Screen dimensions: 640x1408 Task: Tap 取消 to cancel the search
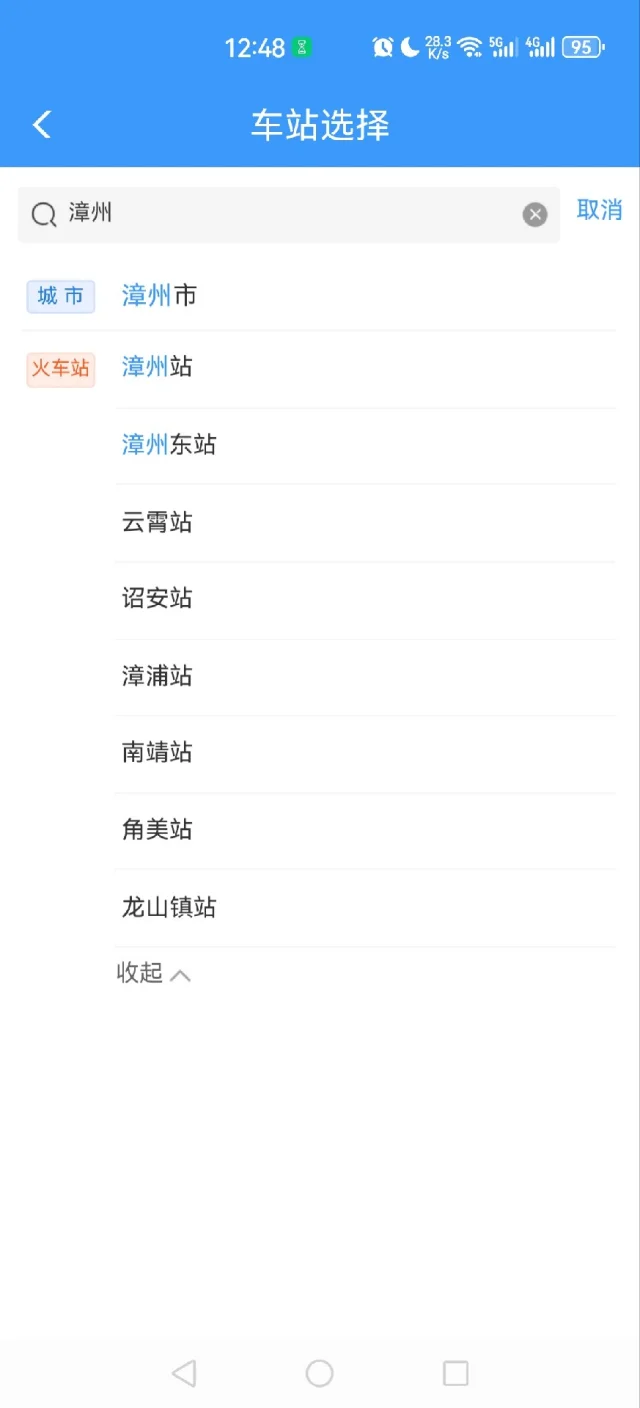tap(599, 210)
